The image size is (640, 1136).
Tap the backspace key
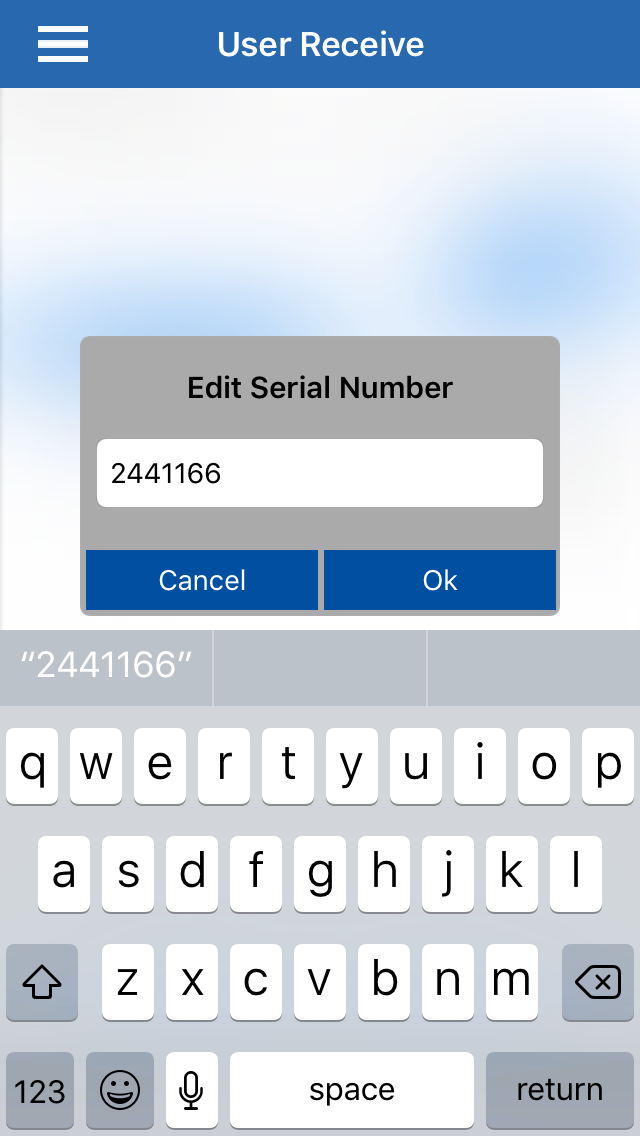point(598,983)
